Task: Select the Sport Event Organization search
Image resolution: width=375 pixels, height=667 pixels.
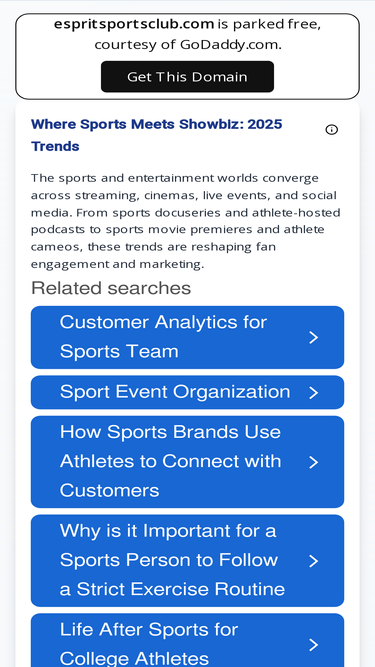Action: (x=188, y=392)
